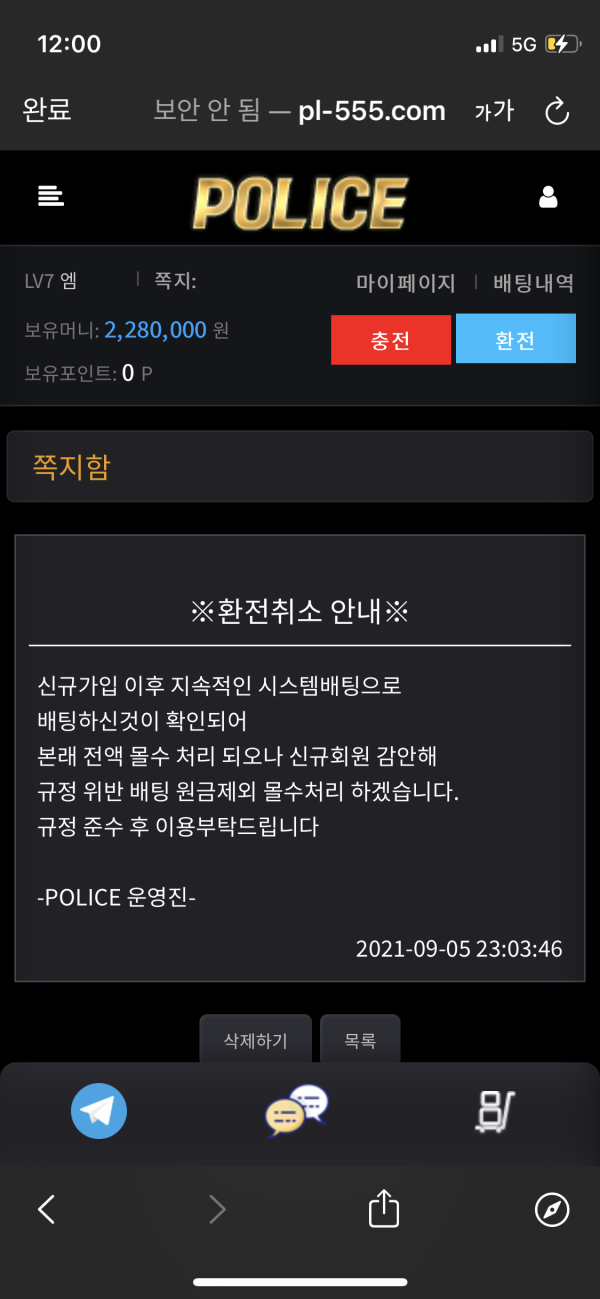Go to 마이페이지
Screen dimensions: 600x1299
click(x=406, y=283)
